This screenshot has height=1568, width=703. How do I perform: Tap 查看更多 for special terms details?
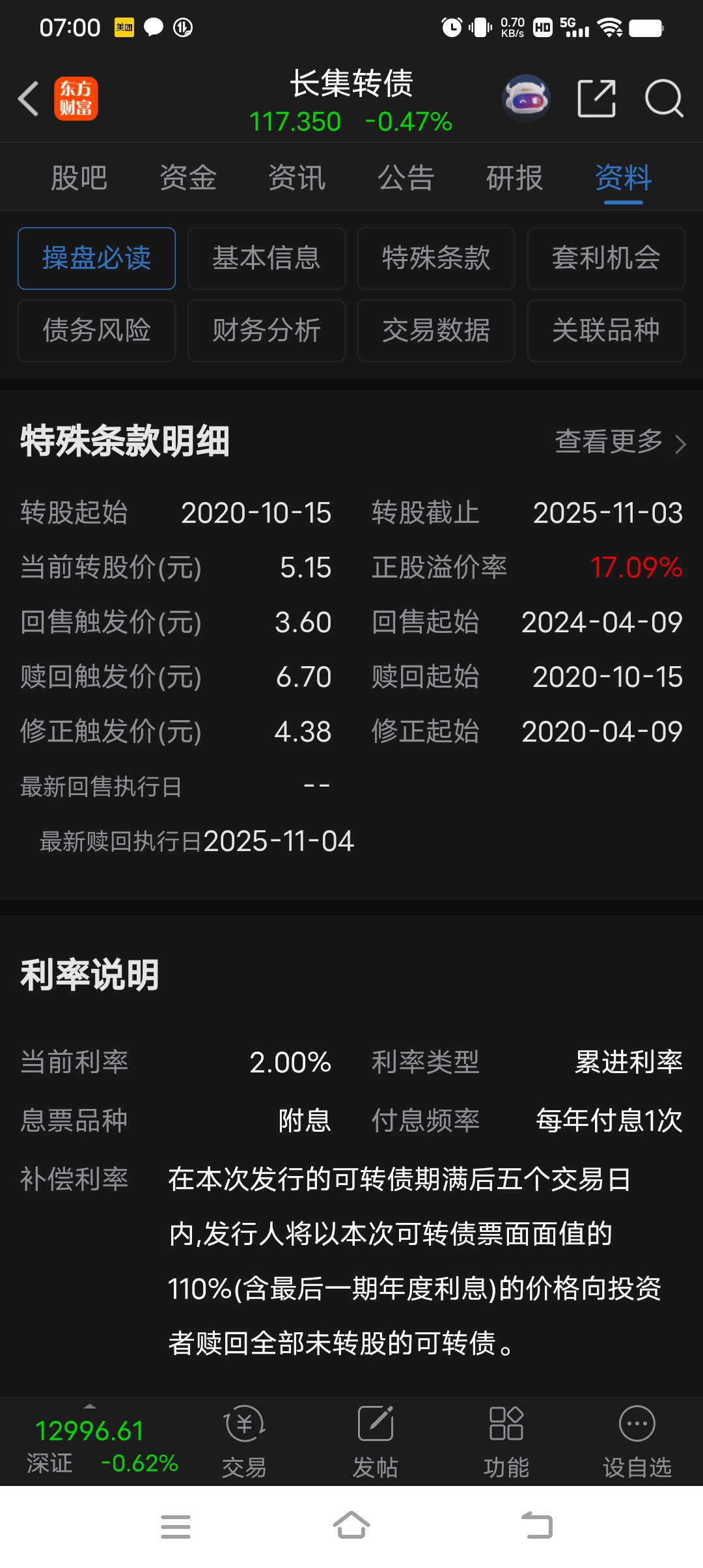tap(620, 442)
